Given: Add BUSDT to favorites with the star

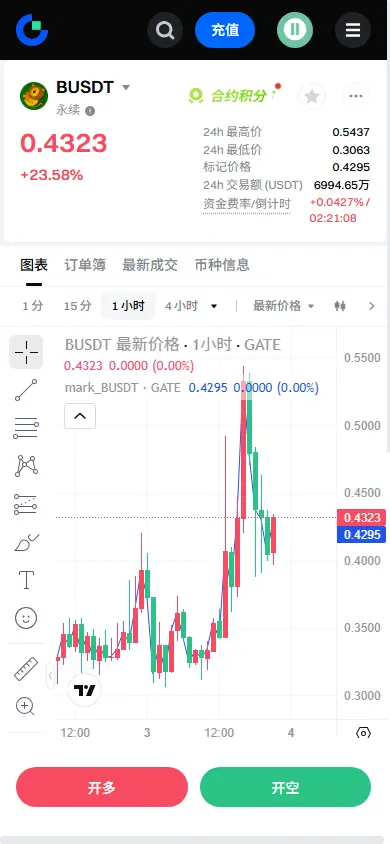Looking at the screenshot, I should coord(312,96).
